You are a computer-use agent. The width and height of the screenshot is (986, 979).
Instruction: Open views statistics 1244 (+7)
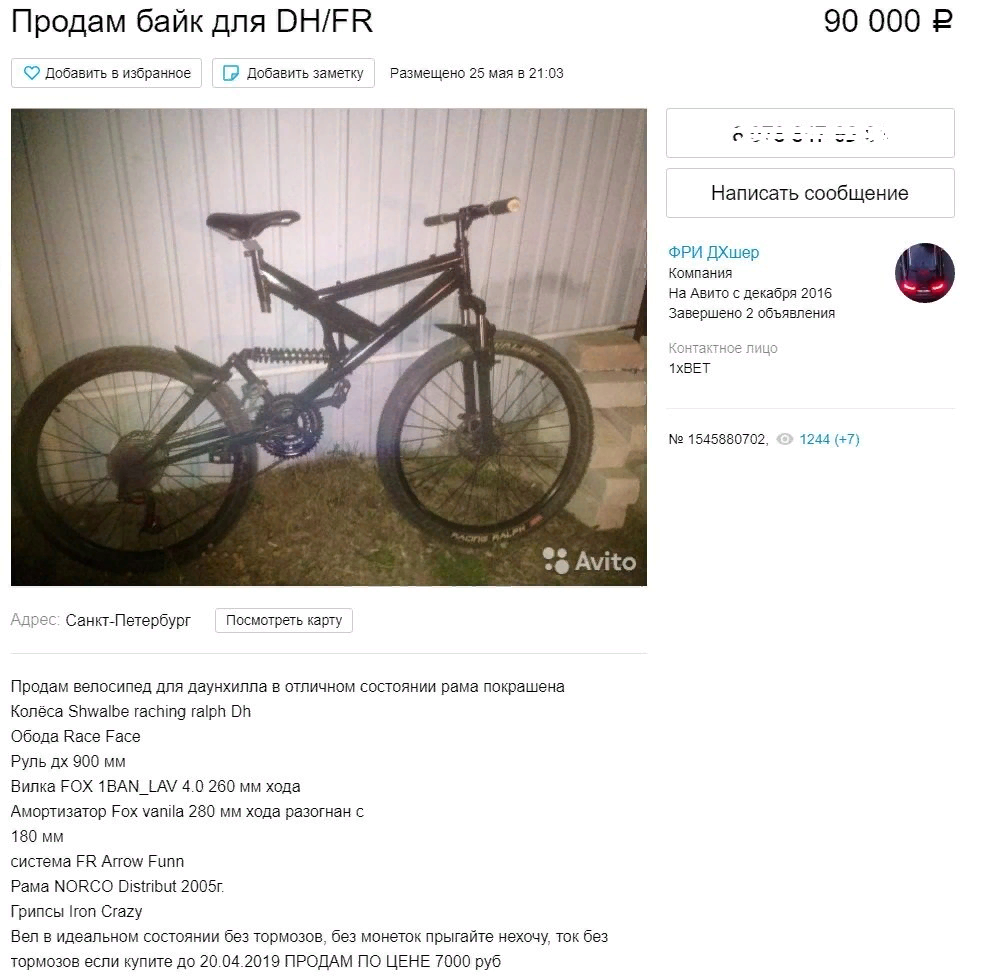coord(828,439)
